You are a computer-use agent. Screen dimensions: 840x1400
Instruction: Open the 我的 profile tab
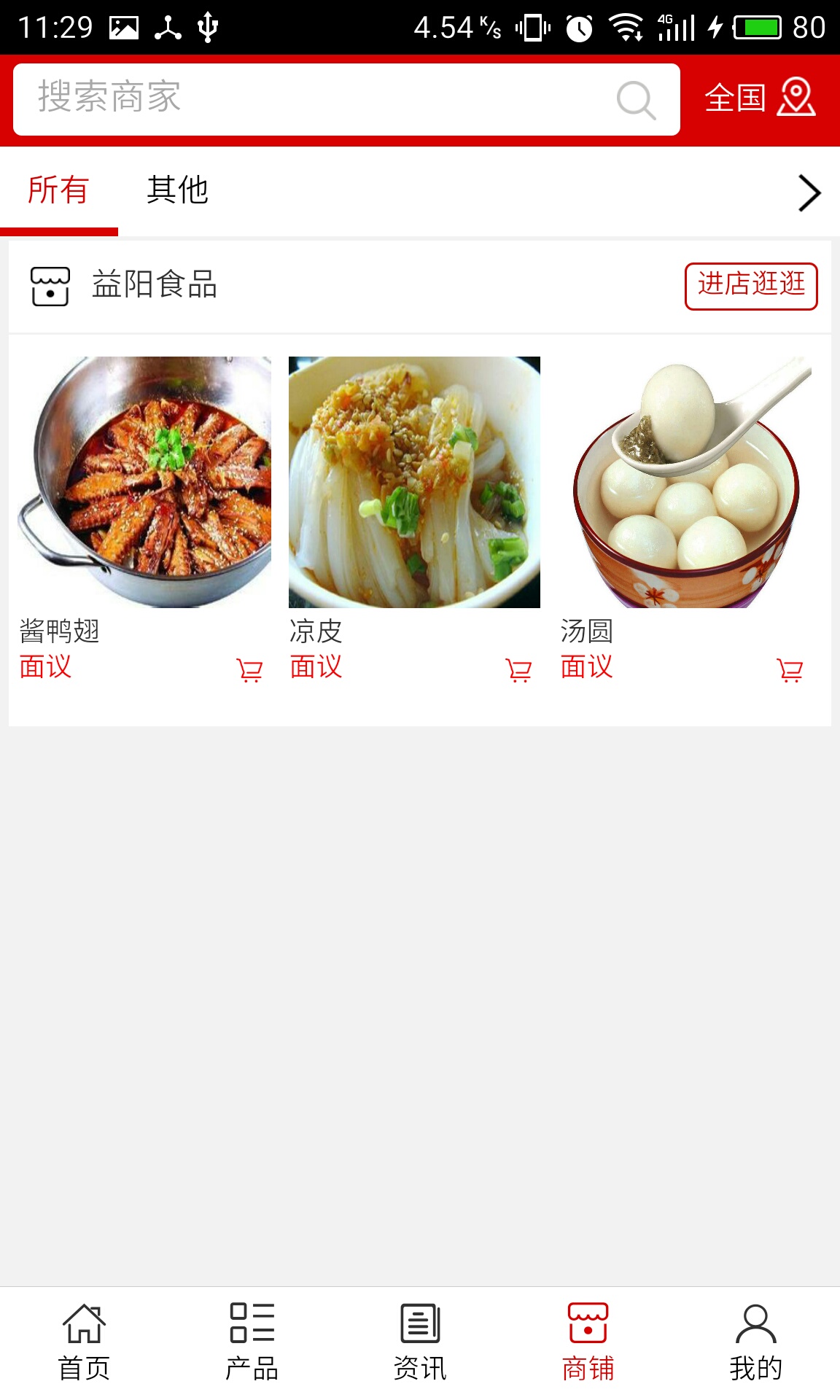coord(755,1342)
